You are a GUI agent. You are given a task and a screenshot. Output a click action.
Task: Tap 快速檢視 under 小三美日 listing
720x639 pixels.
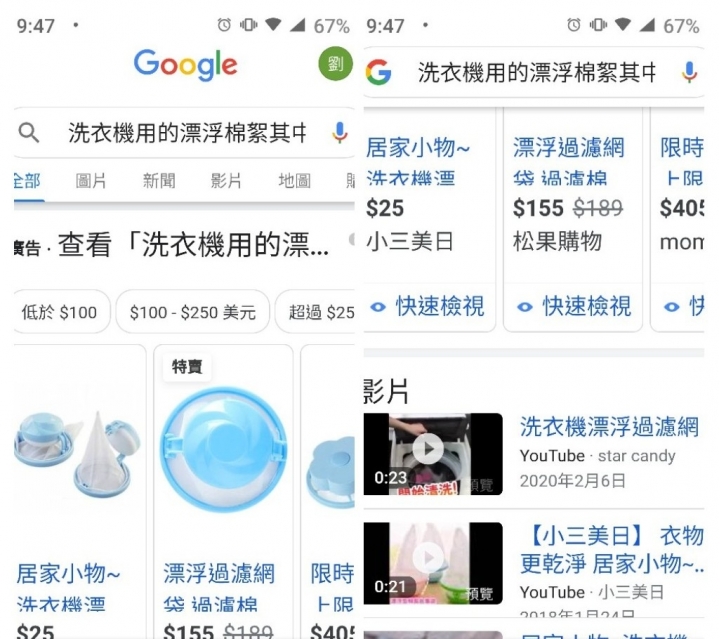click(x=427, y=306)
